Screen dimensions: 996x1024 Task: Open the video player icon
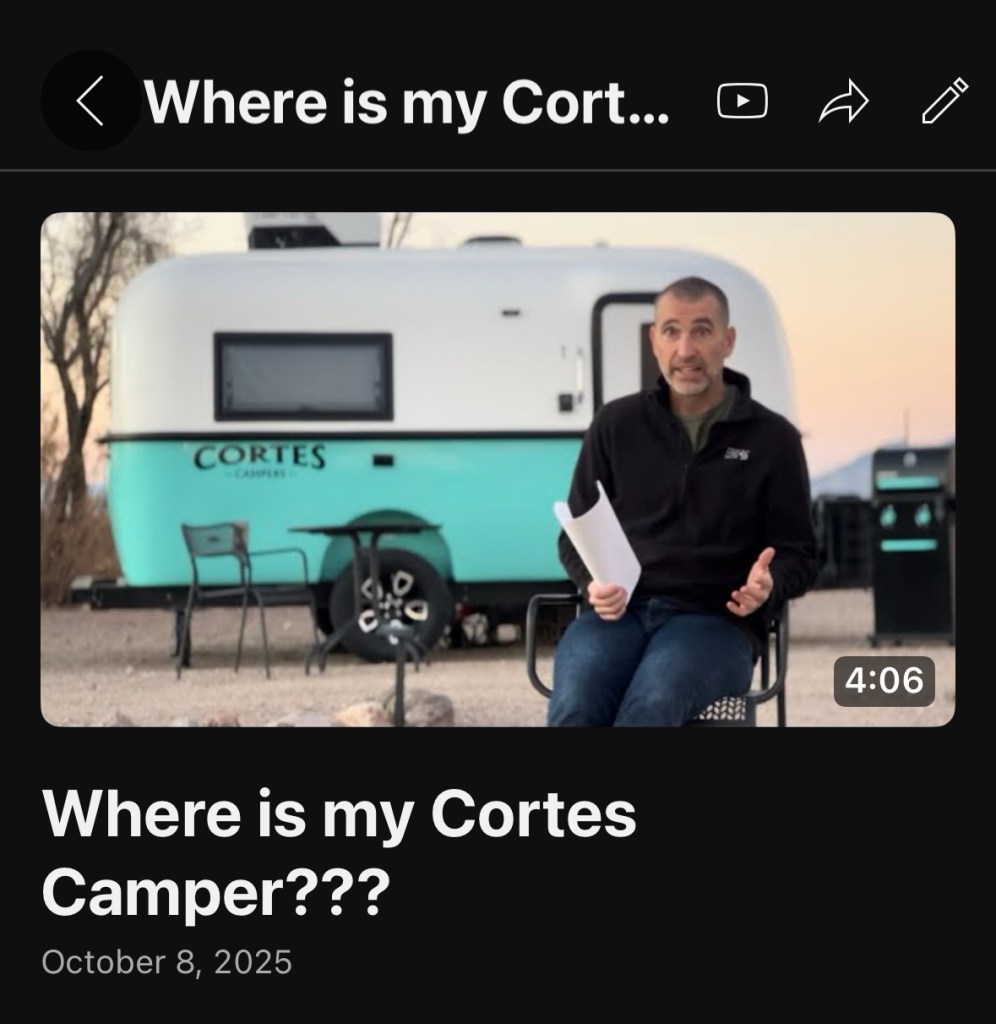click(742, 101)
